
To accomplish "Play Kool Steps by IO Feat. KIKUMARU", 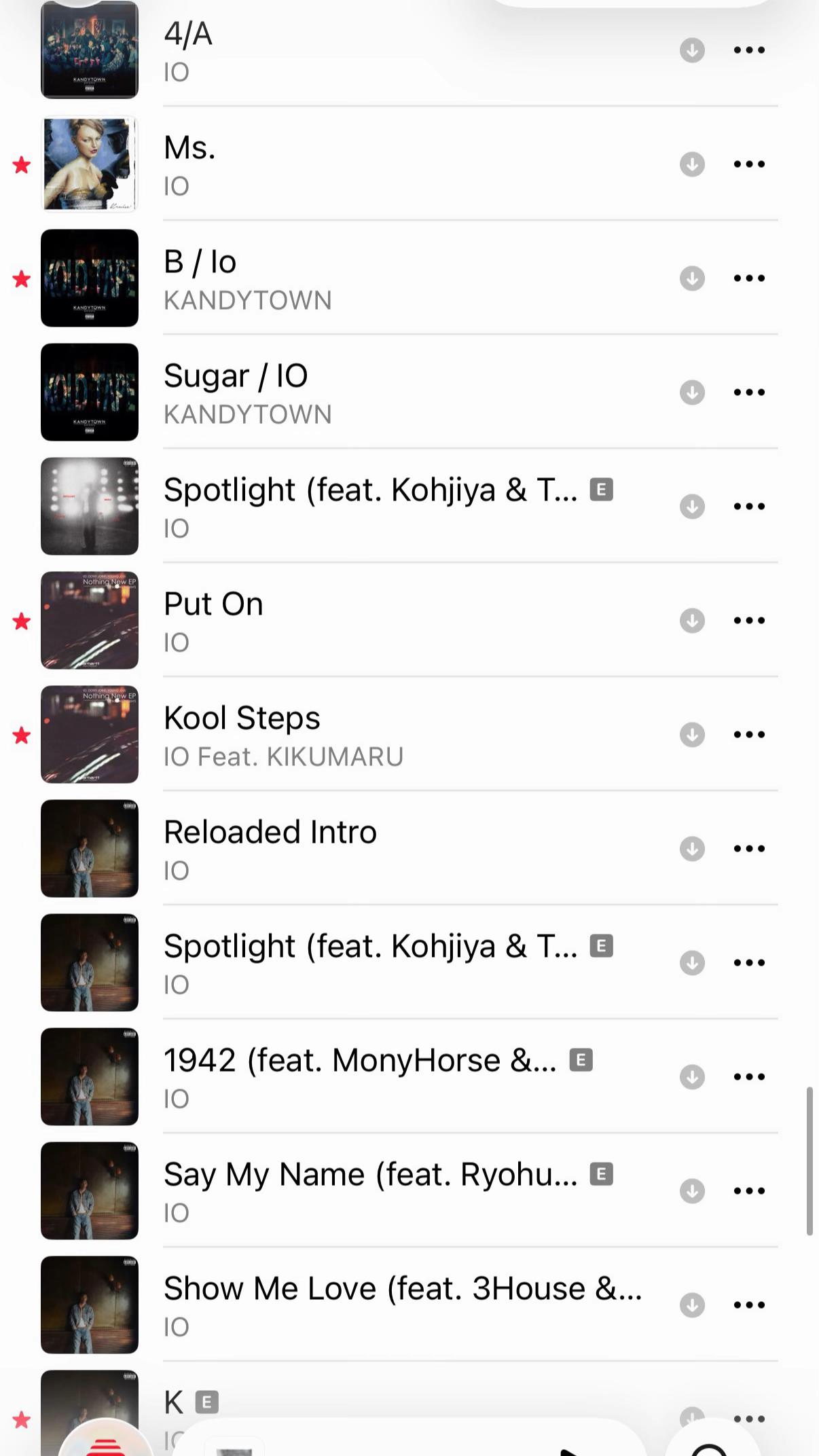I will 407,735.
